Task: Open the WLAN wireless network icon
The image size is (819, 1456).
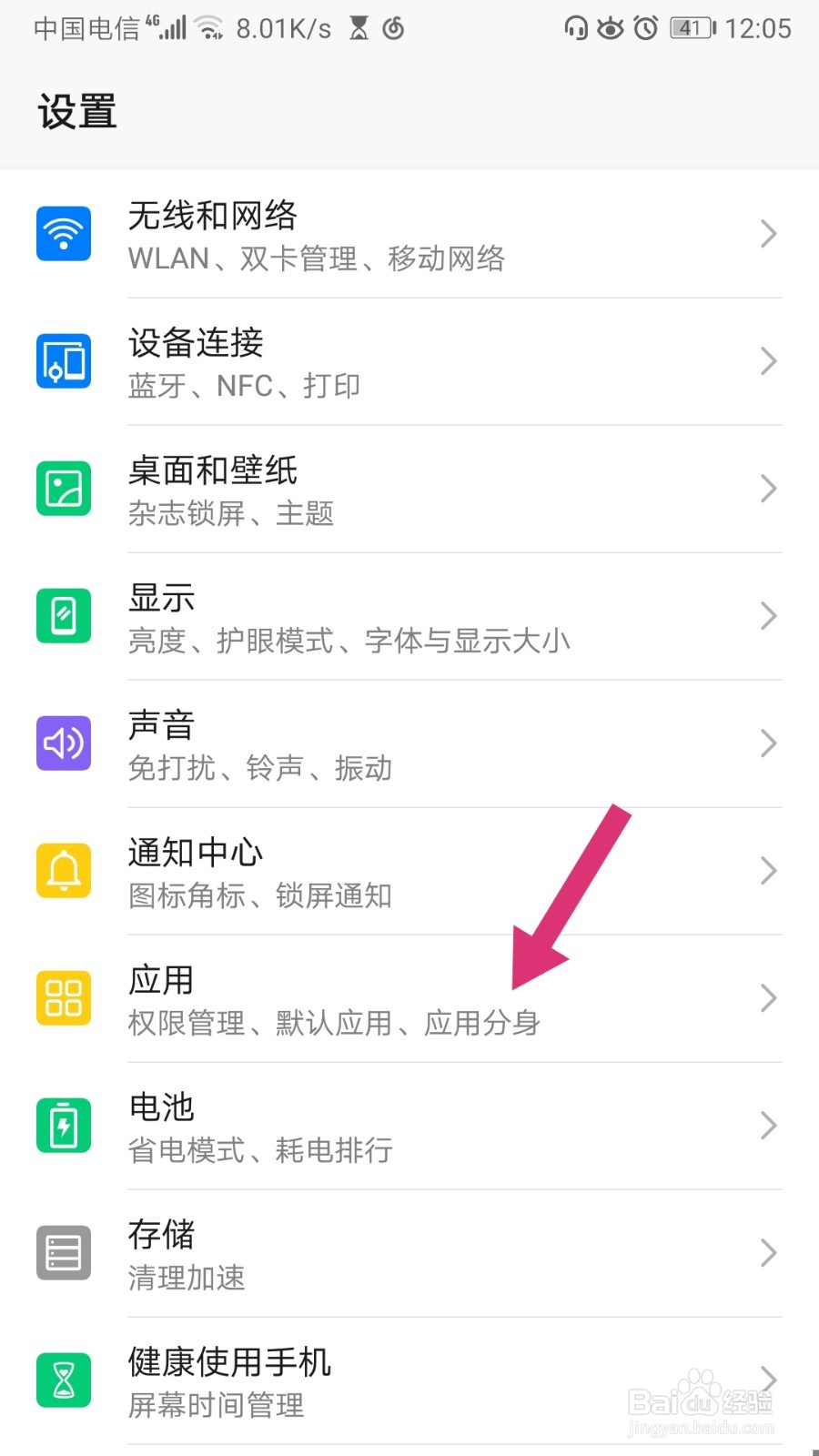Action: click(63, 234)
